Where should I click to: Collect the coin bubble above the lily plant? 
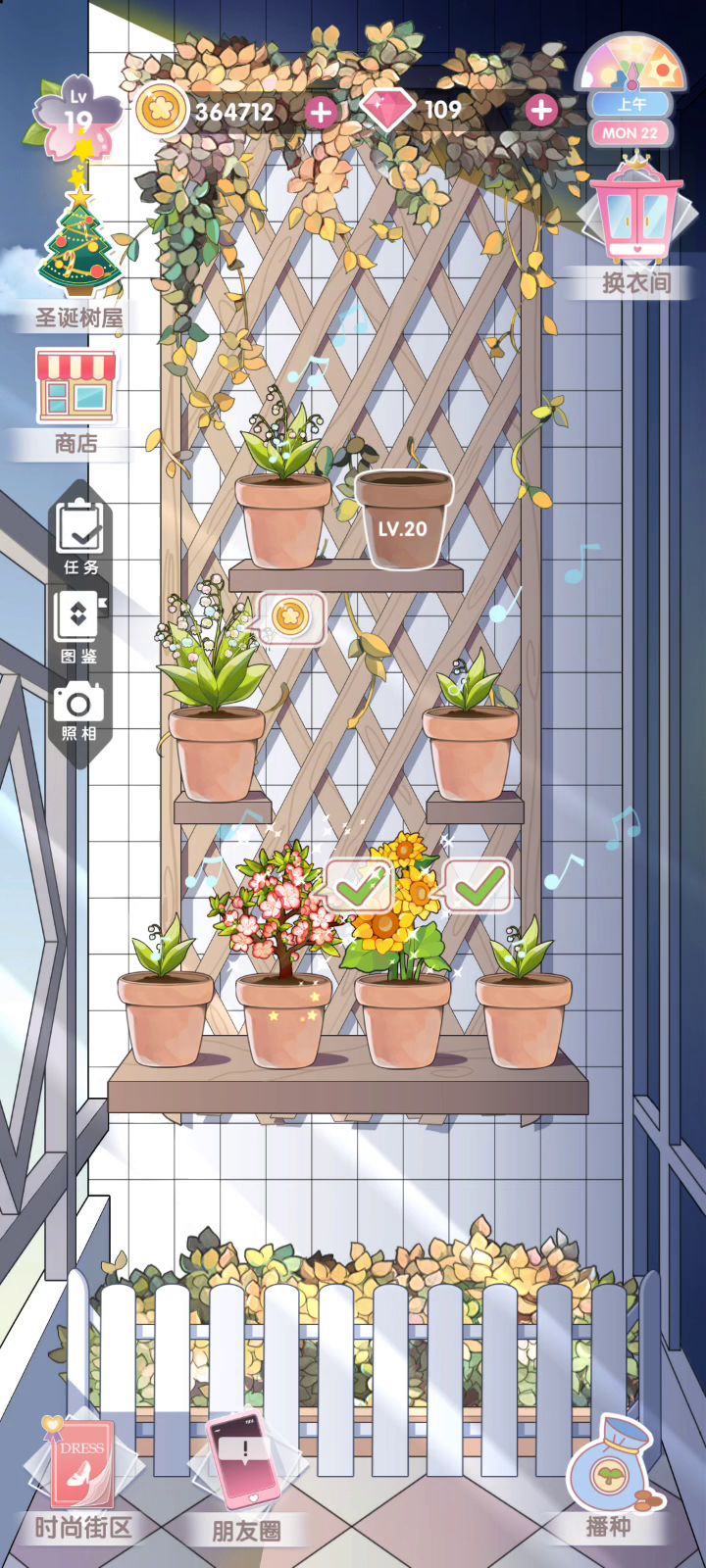coord(290,617)
